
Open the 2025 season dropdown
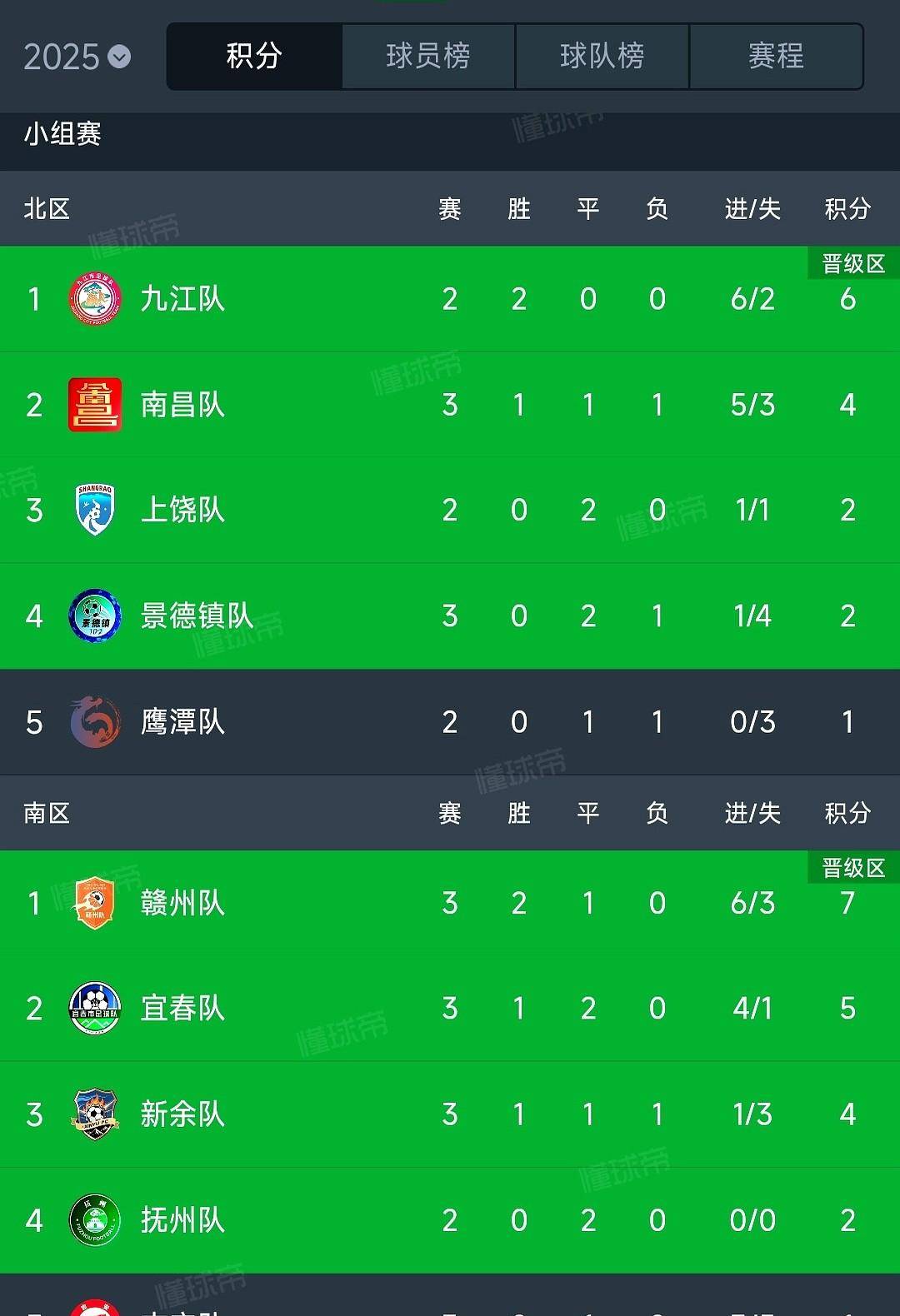(x=77, y=57)
